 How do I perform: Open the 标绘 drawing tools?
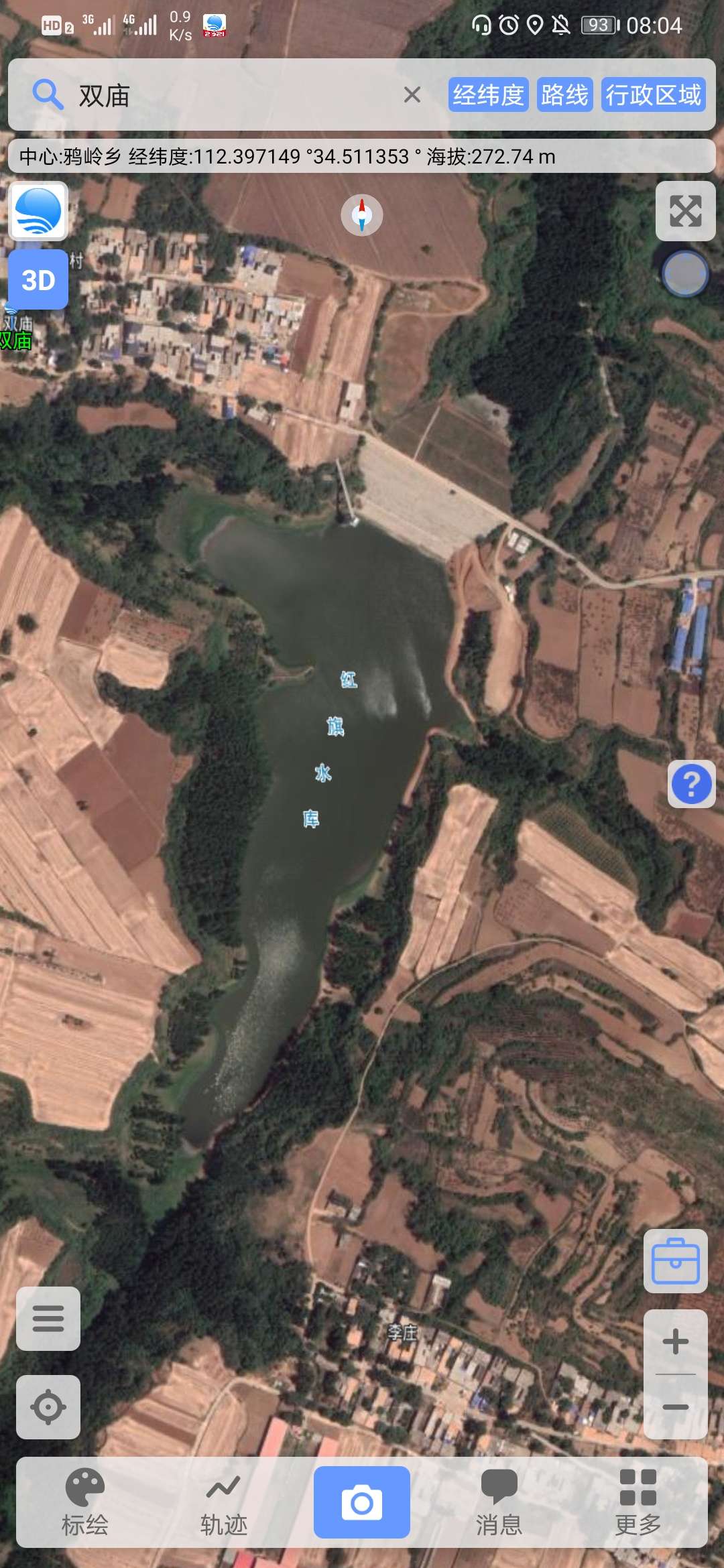click(x=85, y=1502)
